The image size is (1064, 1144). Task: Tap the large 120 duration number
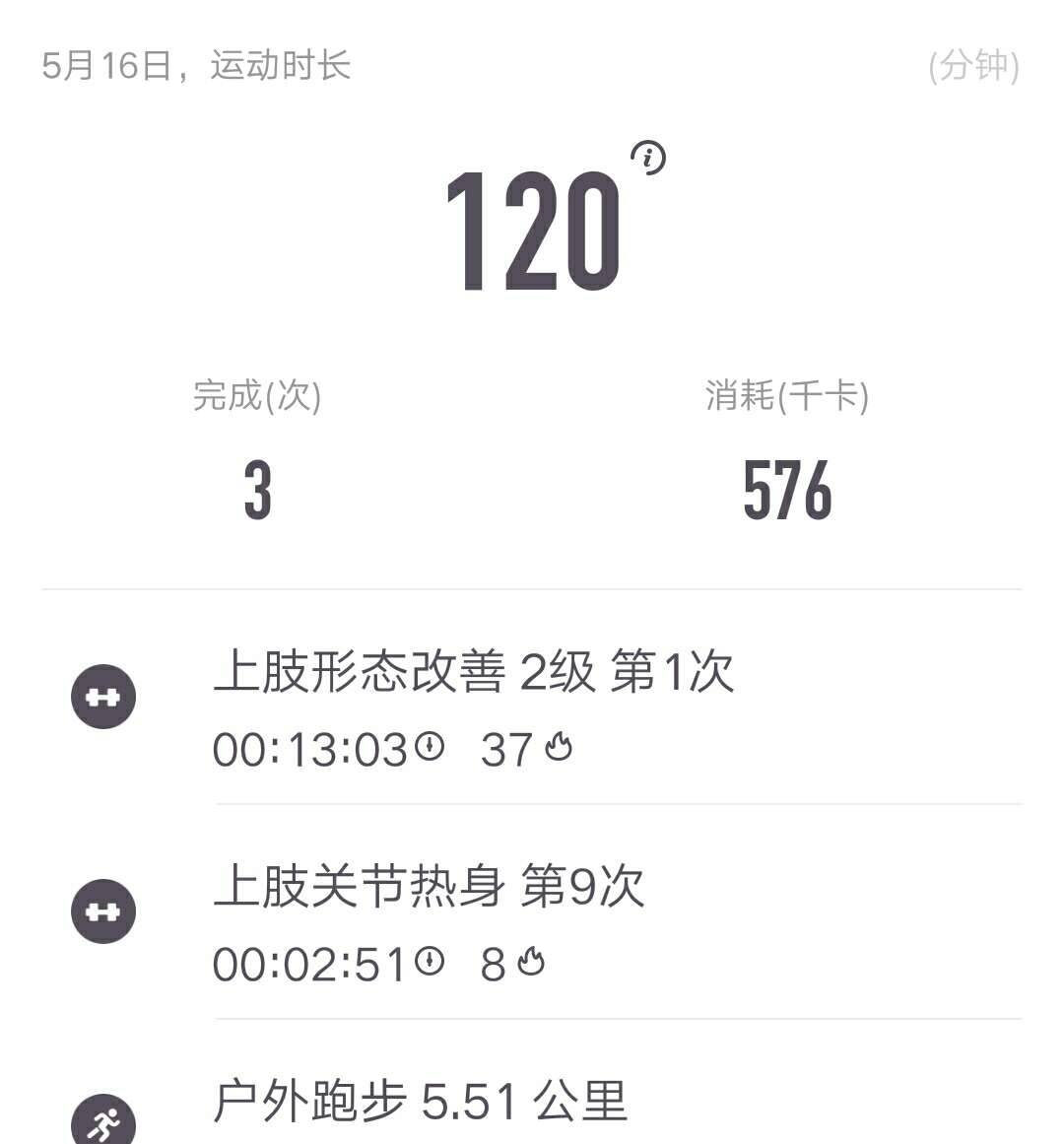coord(532,230)
